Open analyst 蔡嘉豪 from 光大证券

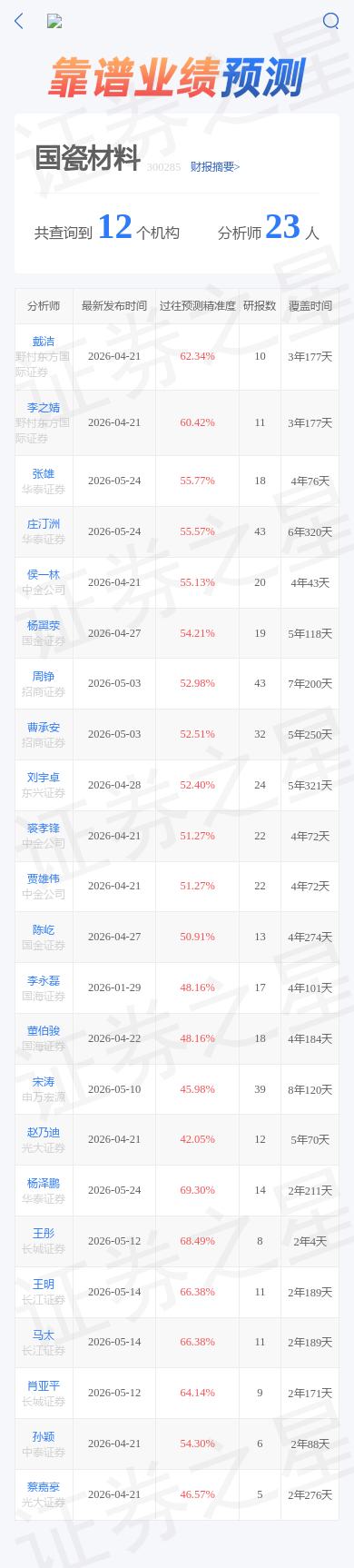coord(44,1487)
